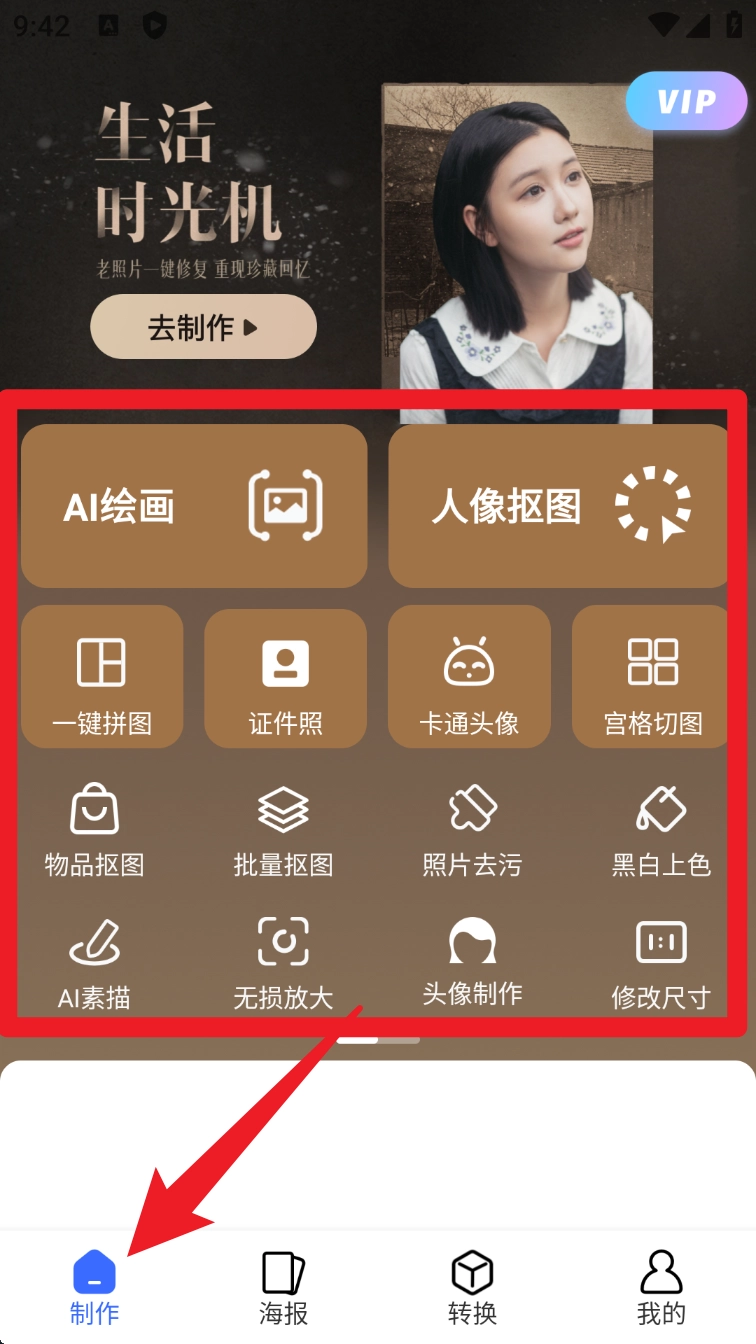This screenshot has width=756, height=1344.
Task: Tap the 去制作 button on banner
Action: point(203,327)
